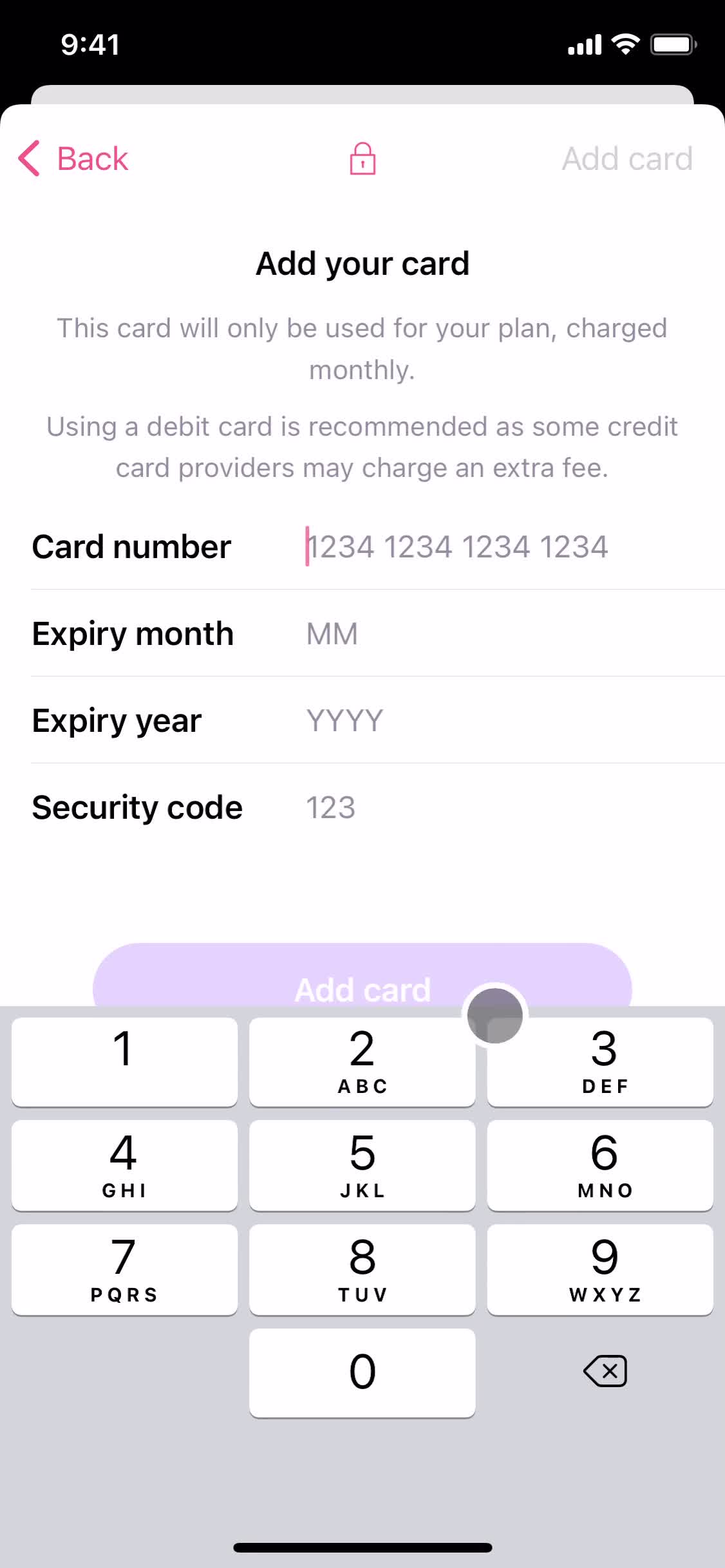Delete a digit with the backspace key

point(605,1371)
